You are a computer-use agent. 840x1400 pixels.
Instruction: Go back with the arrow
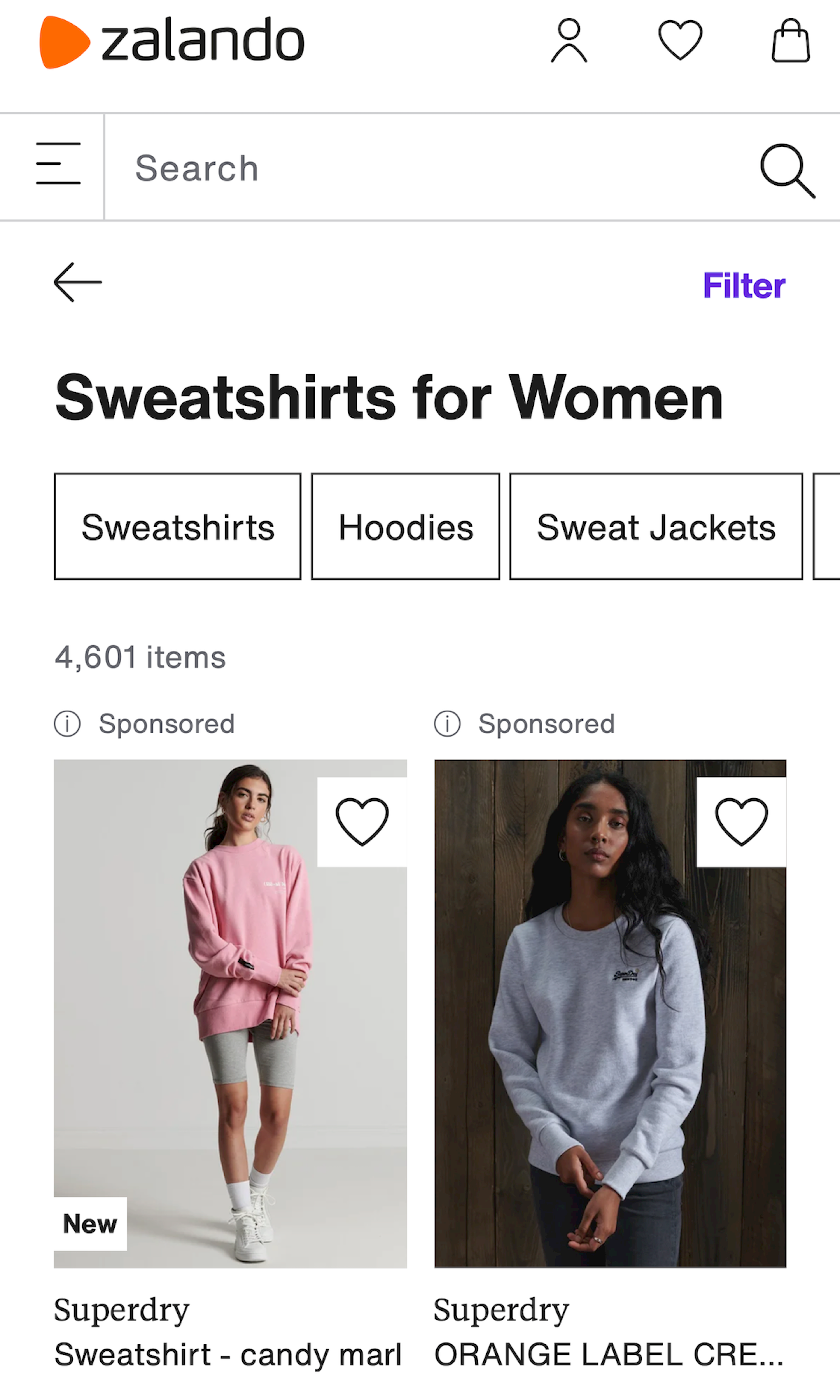click(78, 282)
